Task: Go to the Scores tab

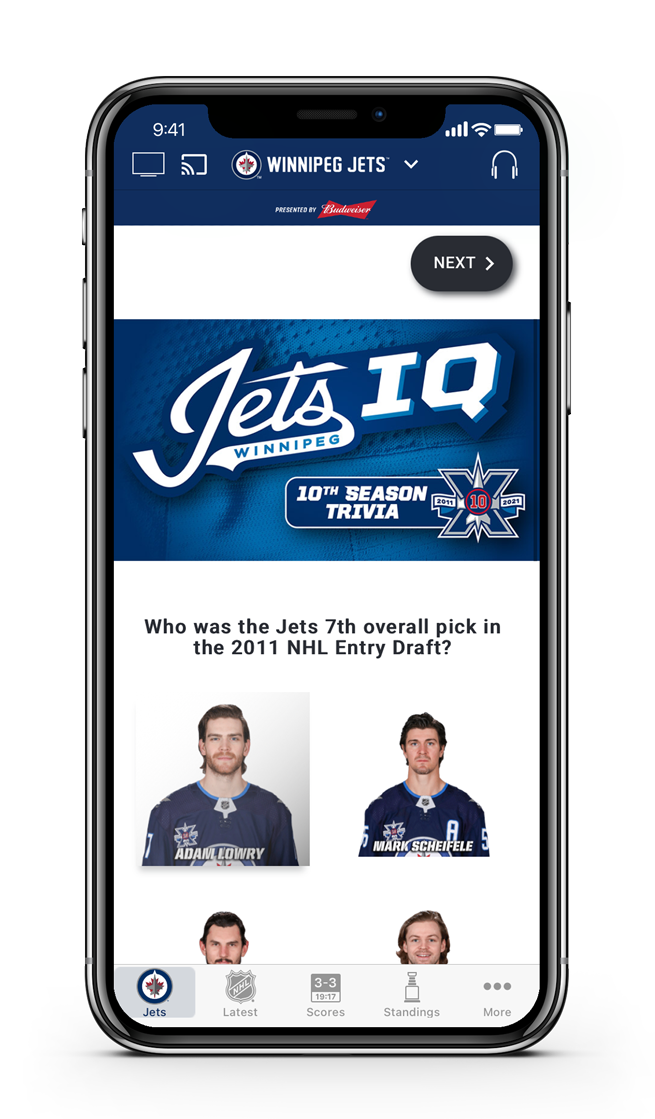Action: [x=325, y=993]
